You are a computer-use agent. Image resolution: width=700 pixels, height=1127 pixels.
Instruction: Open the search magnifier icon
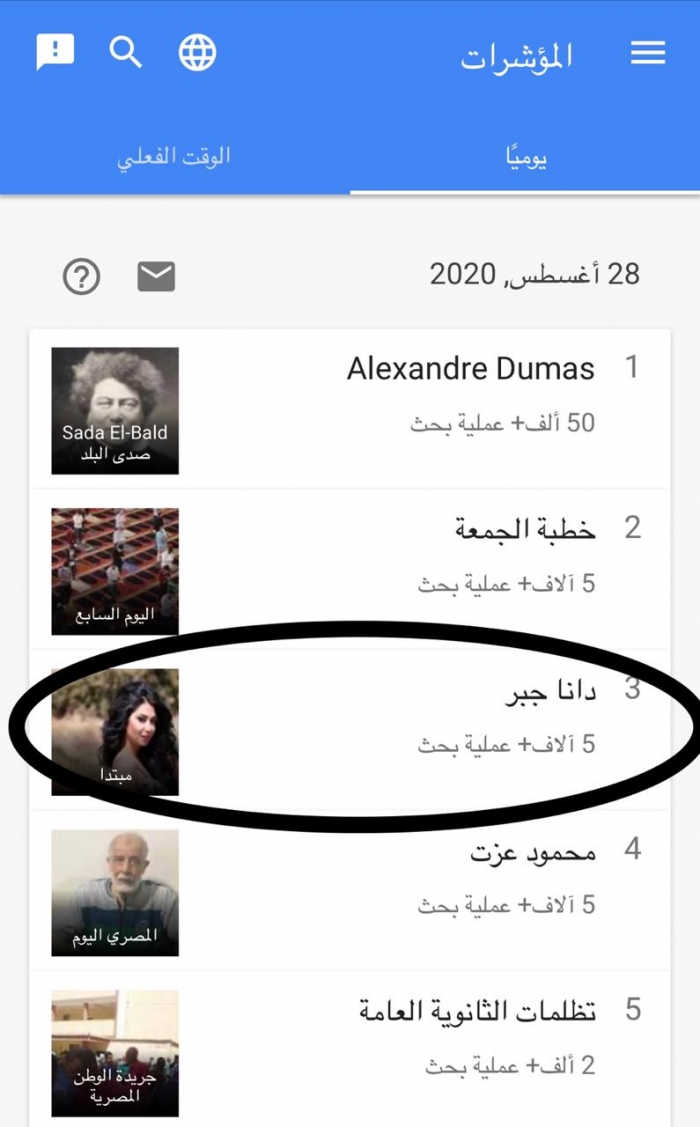(x=126, y=52)
